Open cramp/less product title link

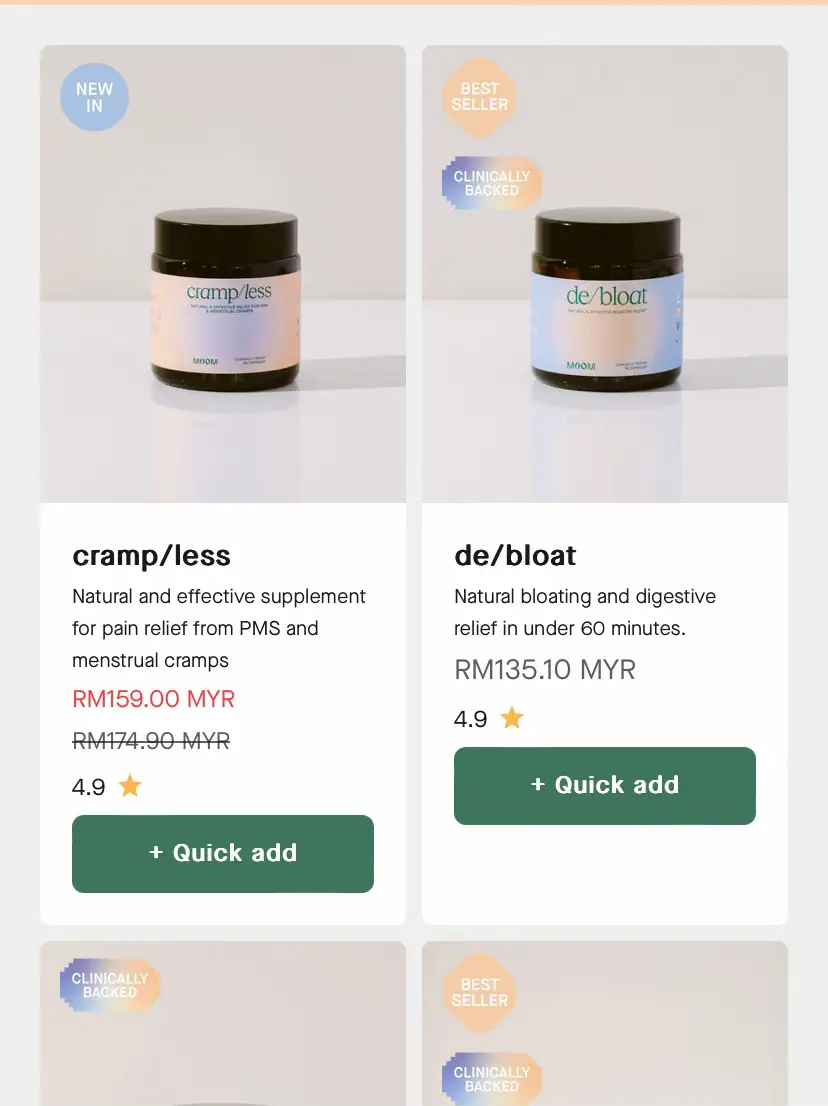[151, 556]
